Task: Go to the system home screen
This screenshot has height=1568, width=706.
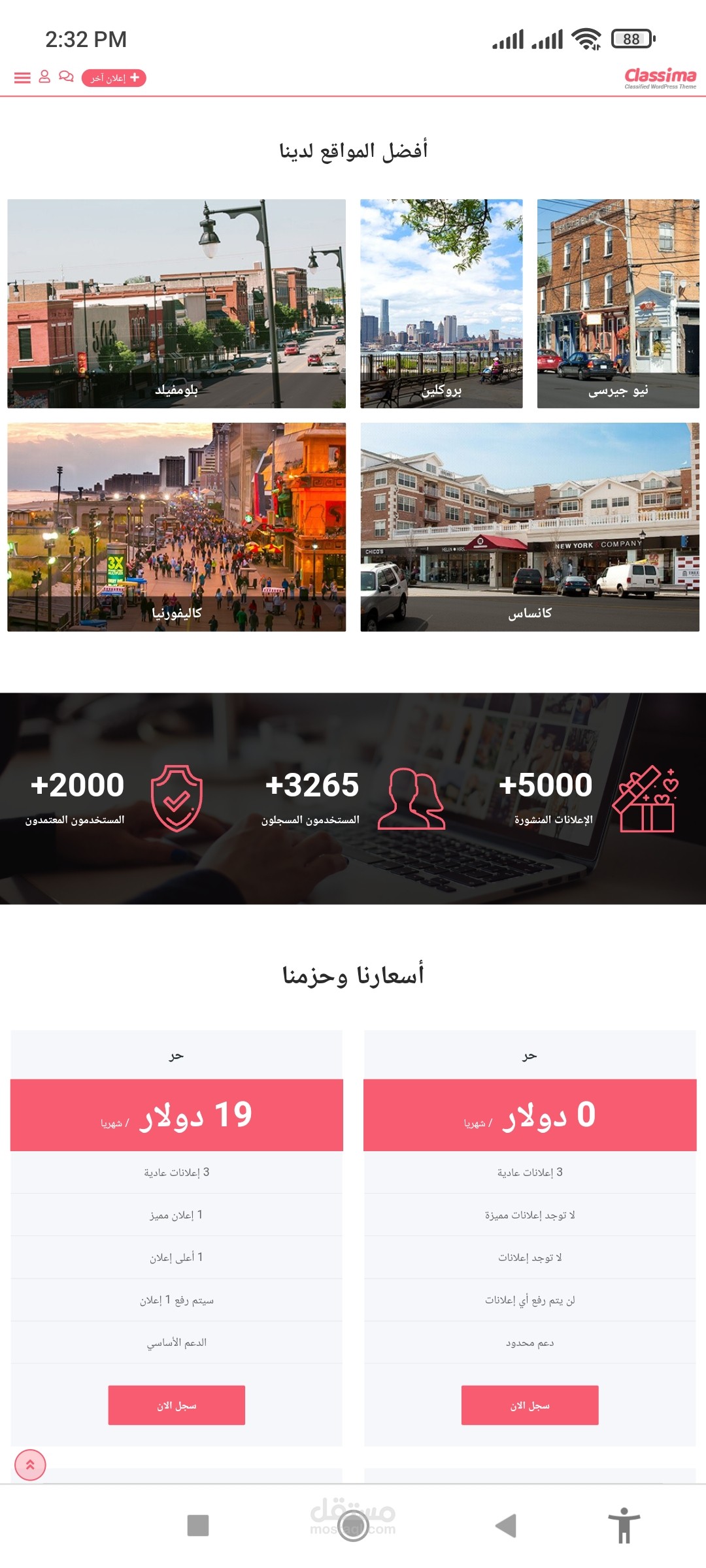Action: coord(353,1526)
